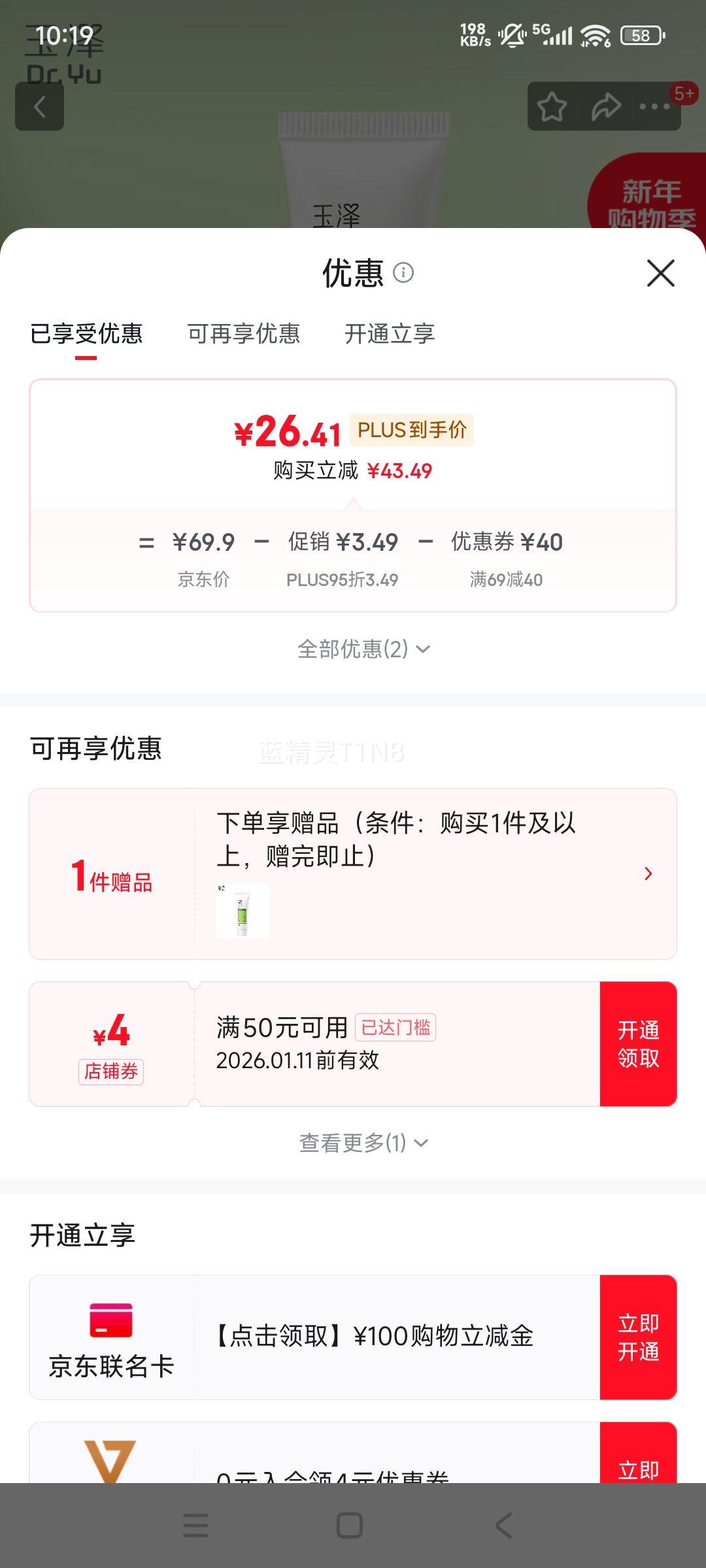Tap the star to favorite this product

[x=551, y=106]
